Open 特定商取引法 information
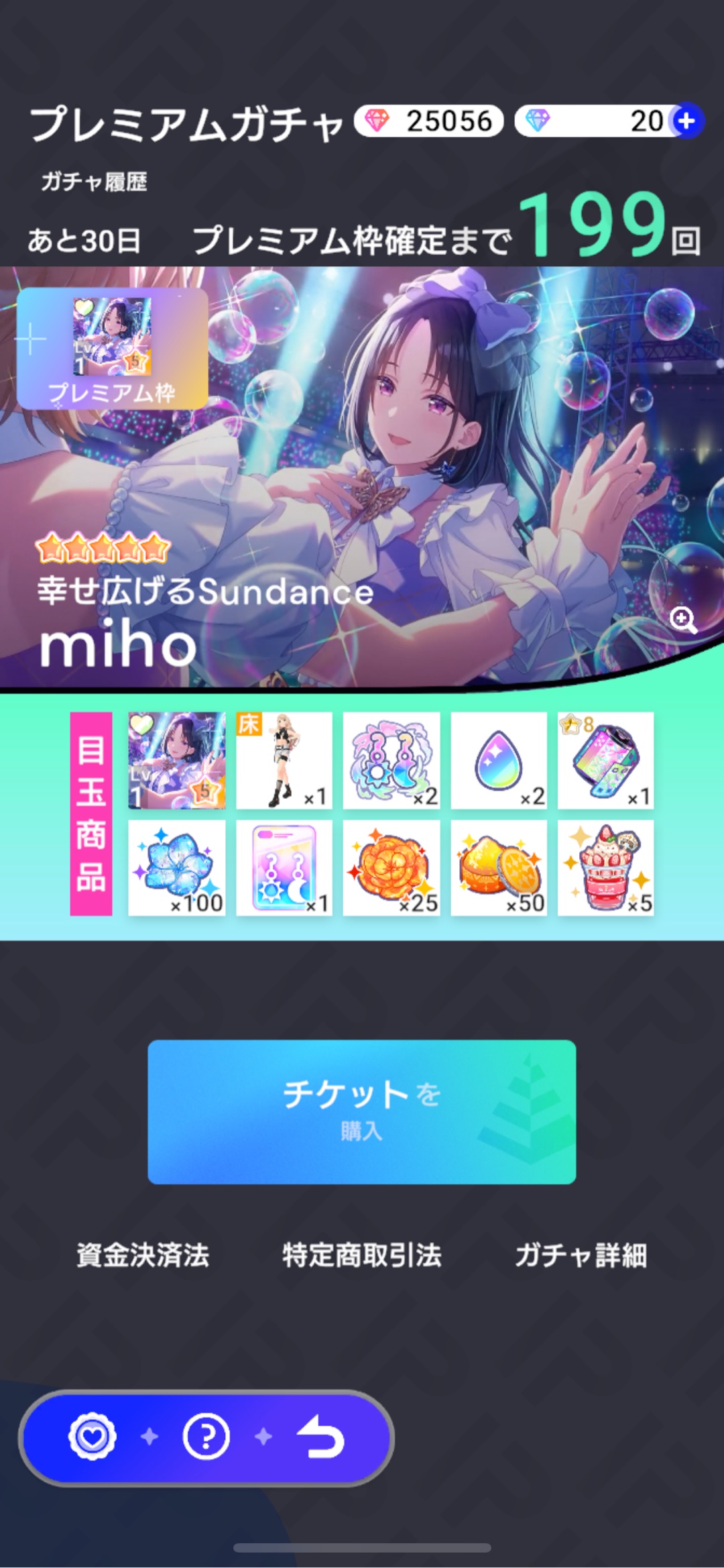Screen dimensions: 724x1568 point(361,1255)
